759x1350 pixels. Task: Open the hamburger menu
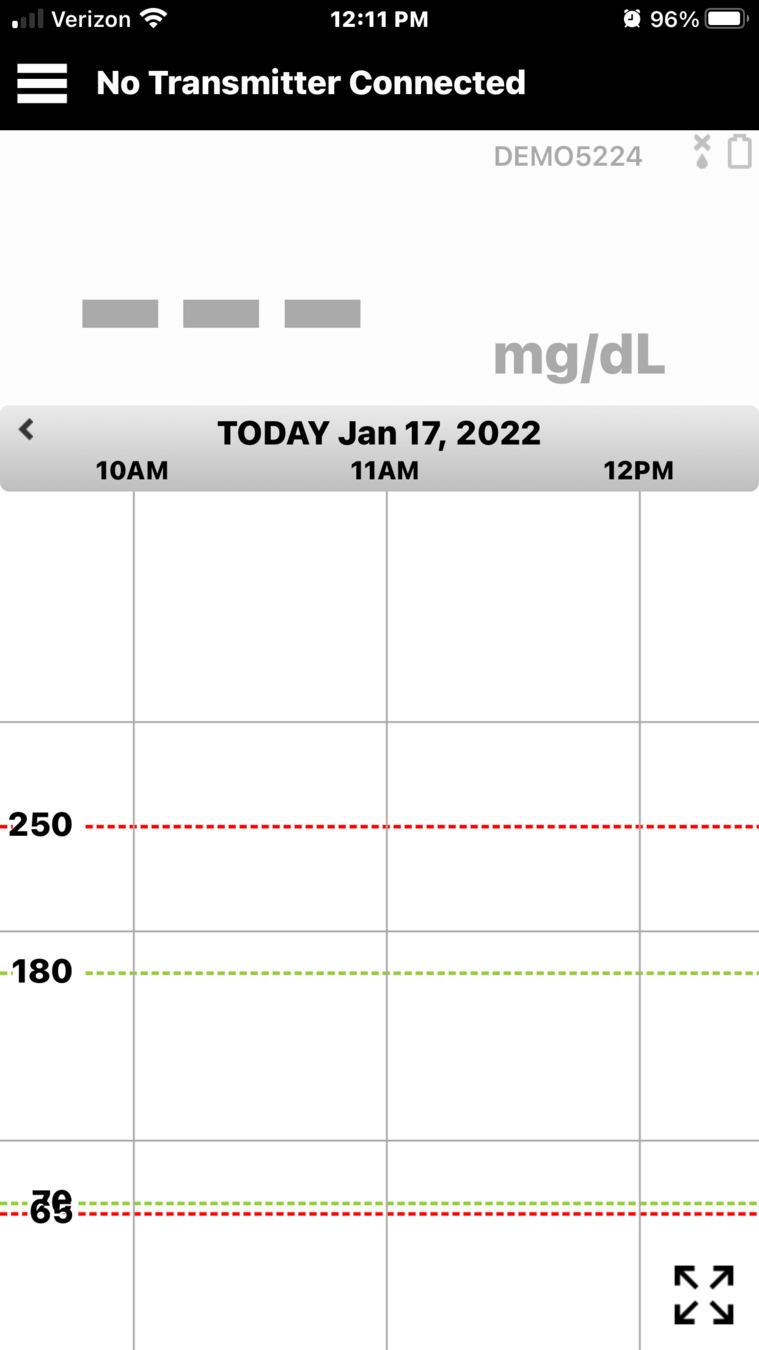click(x=42, y=83)
